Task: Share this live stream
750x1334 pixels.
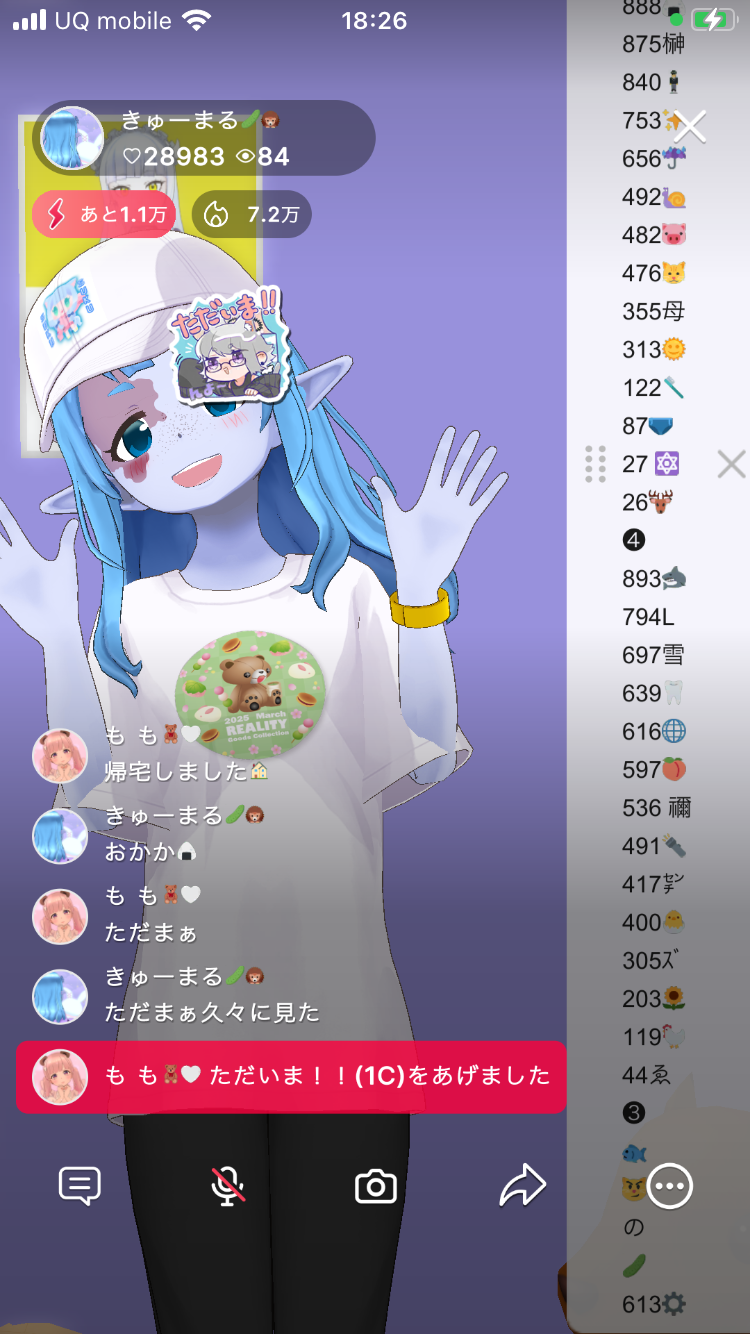Action: (x=523, y=1187)
